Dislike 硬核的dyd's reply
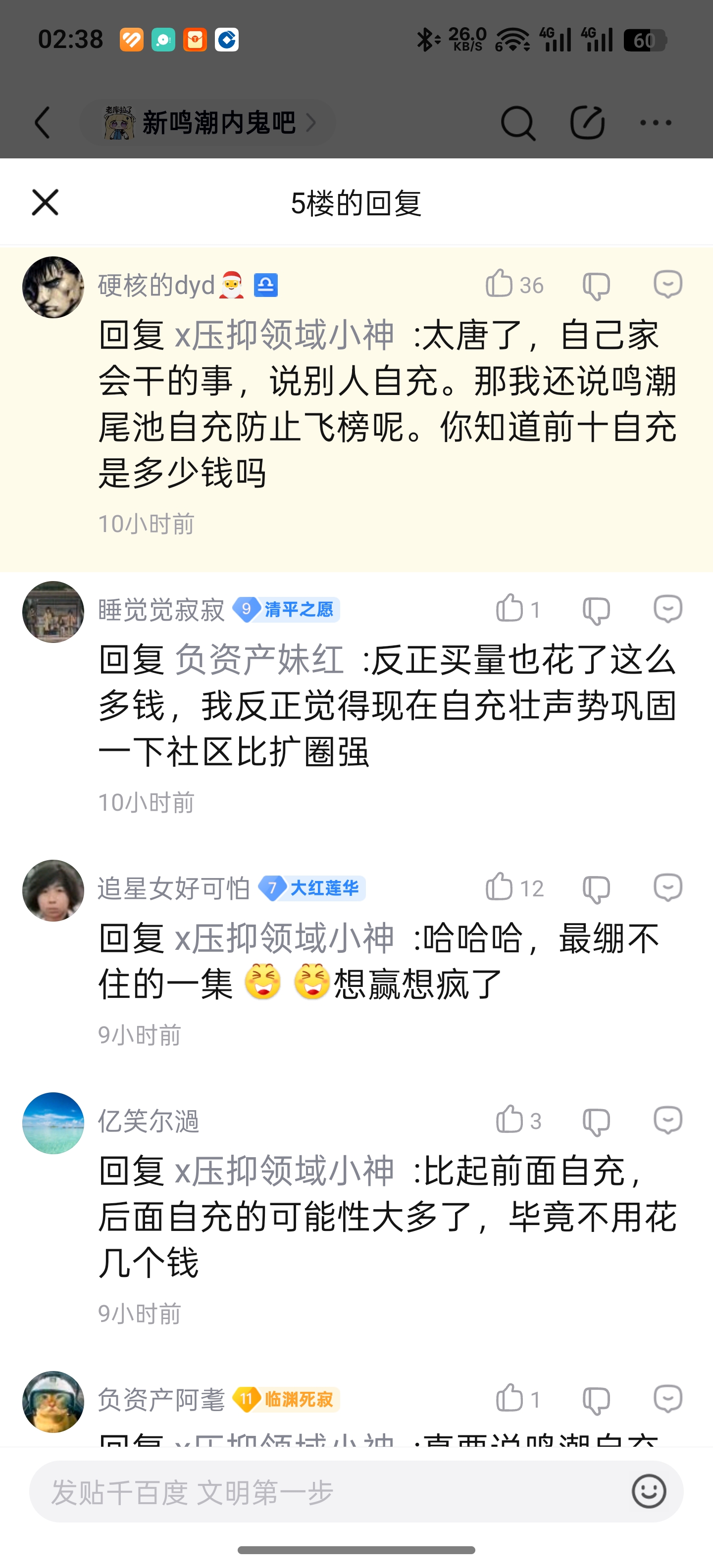 pos(596,285)
